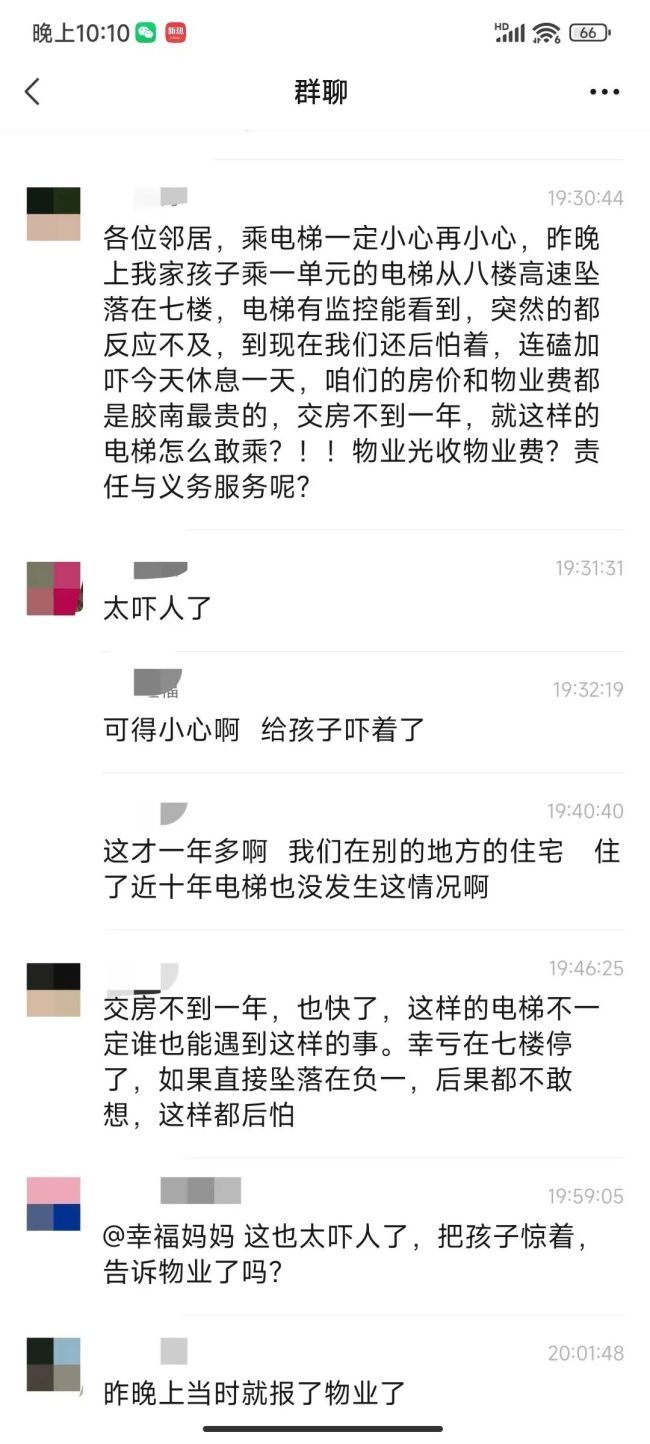
Task: Open the three-dot overflow menu
Action: click(x=604, y=92)
